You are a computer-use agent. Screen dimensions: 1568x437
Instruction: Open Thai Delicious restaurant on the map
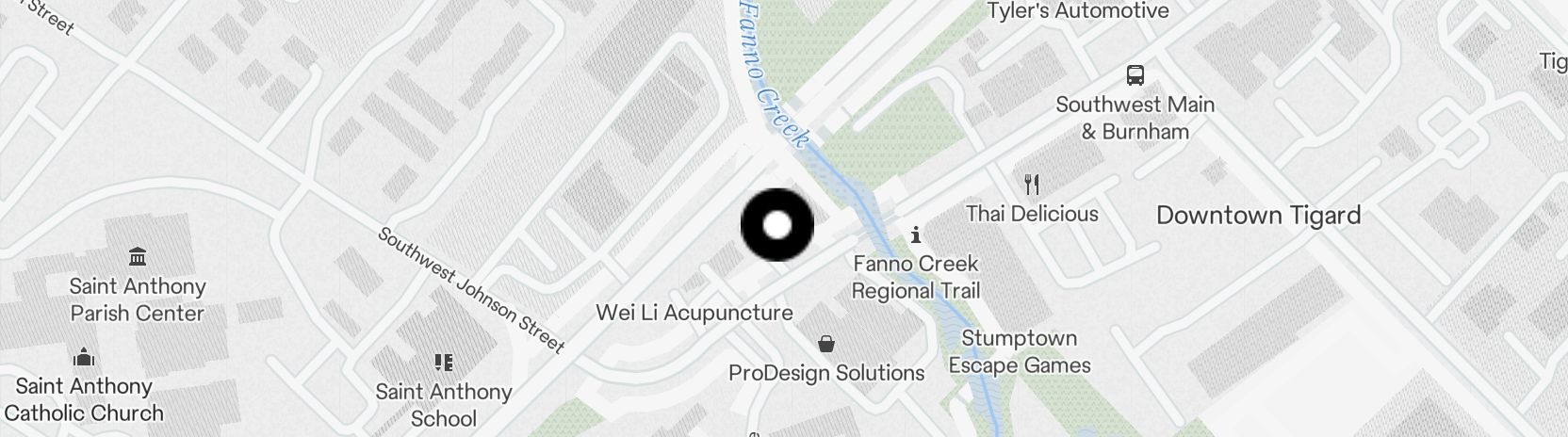tap(1032, 184)
